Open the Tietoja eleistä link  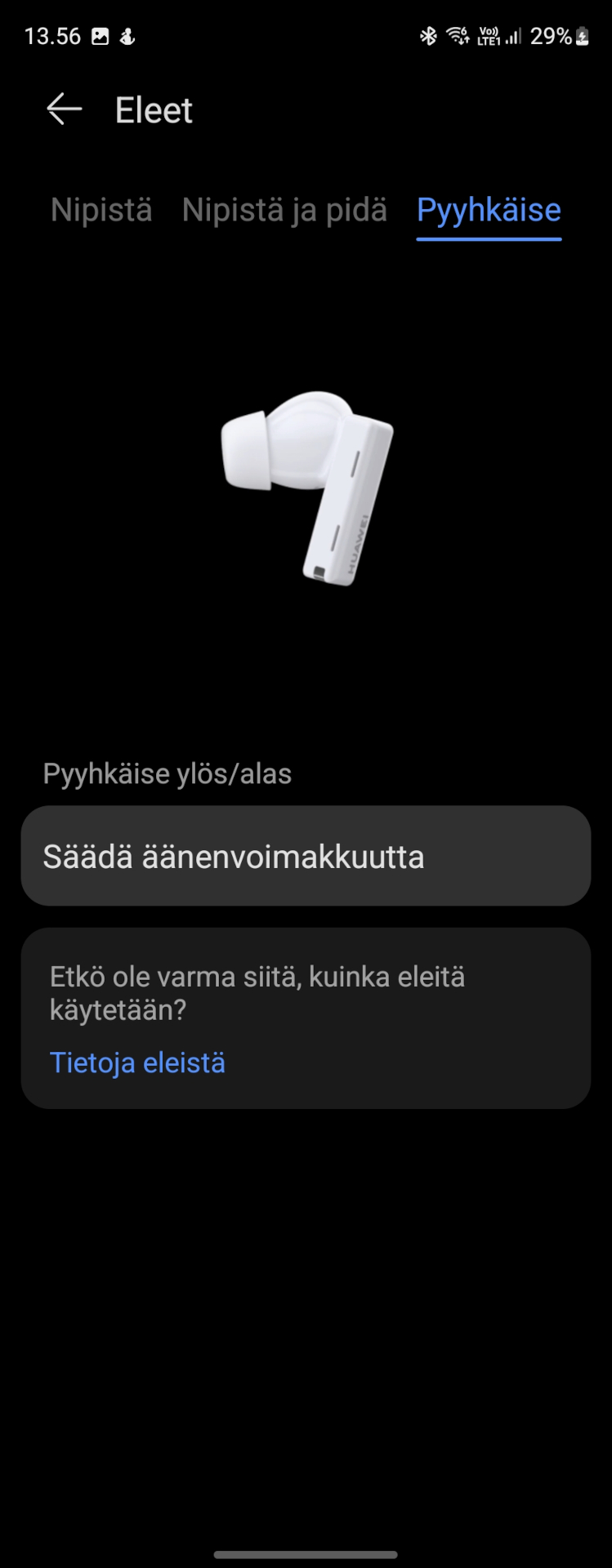pyautogui.click(x=137, y=1062)
